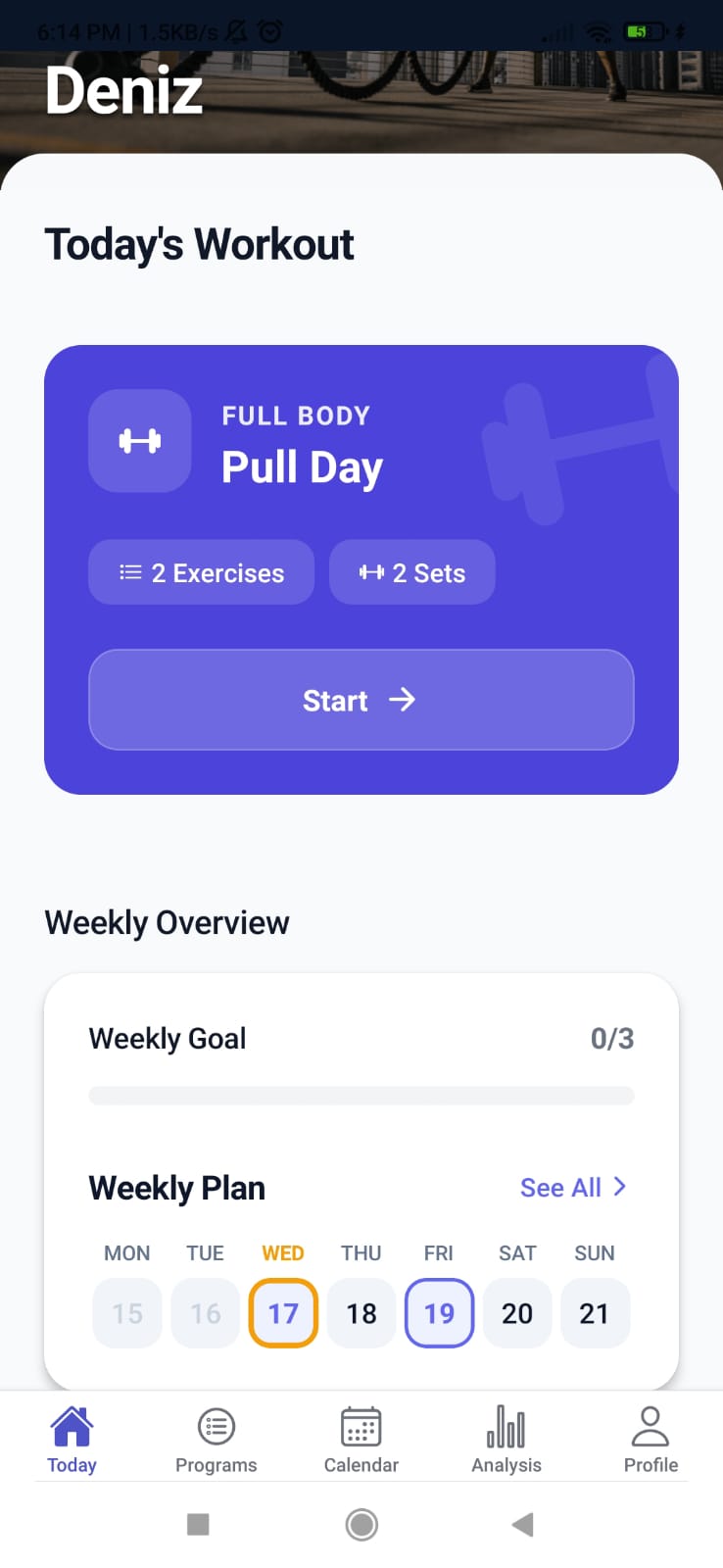The width and height of the screenshot is (723, 1568).
Task: Select Thursday the 18th in Weekly Plan
Action: click(361, 1313)
